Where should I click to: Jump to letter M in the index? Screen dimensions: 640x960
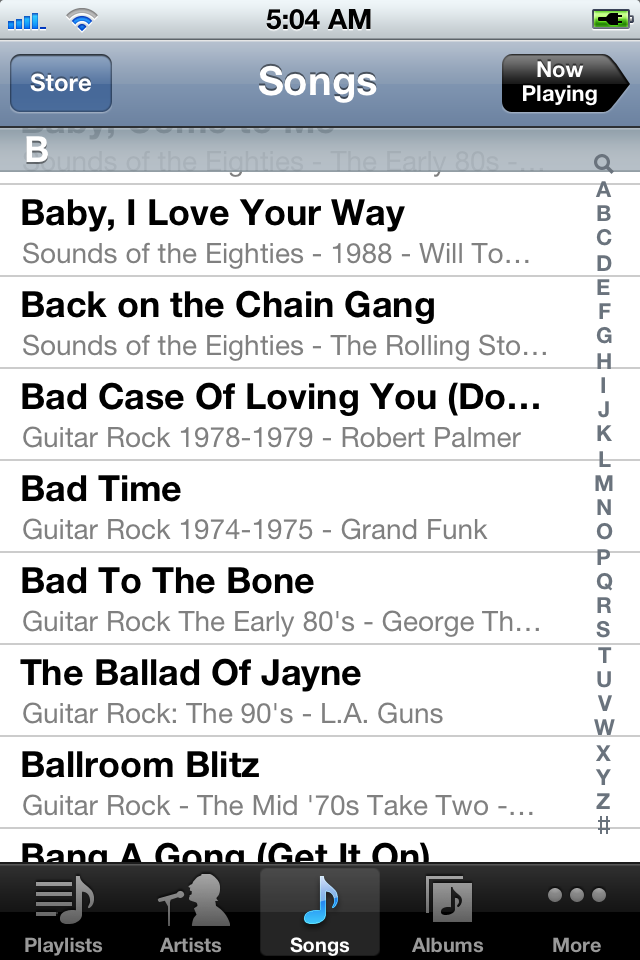click(x=603, y=483)
